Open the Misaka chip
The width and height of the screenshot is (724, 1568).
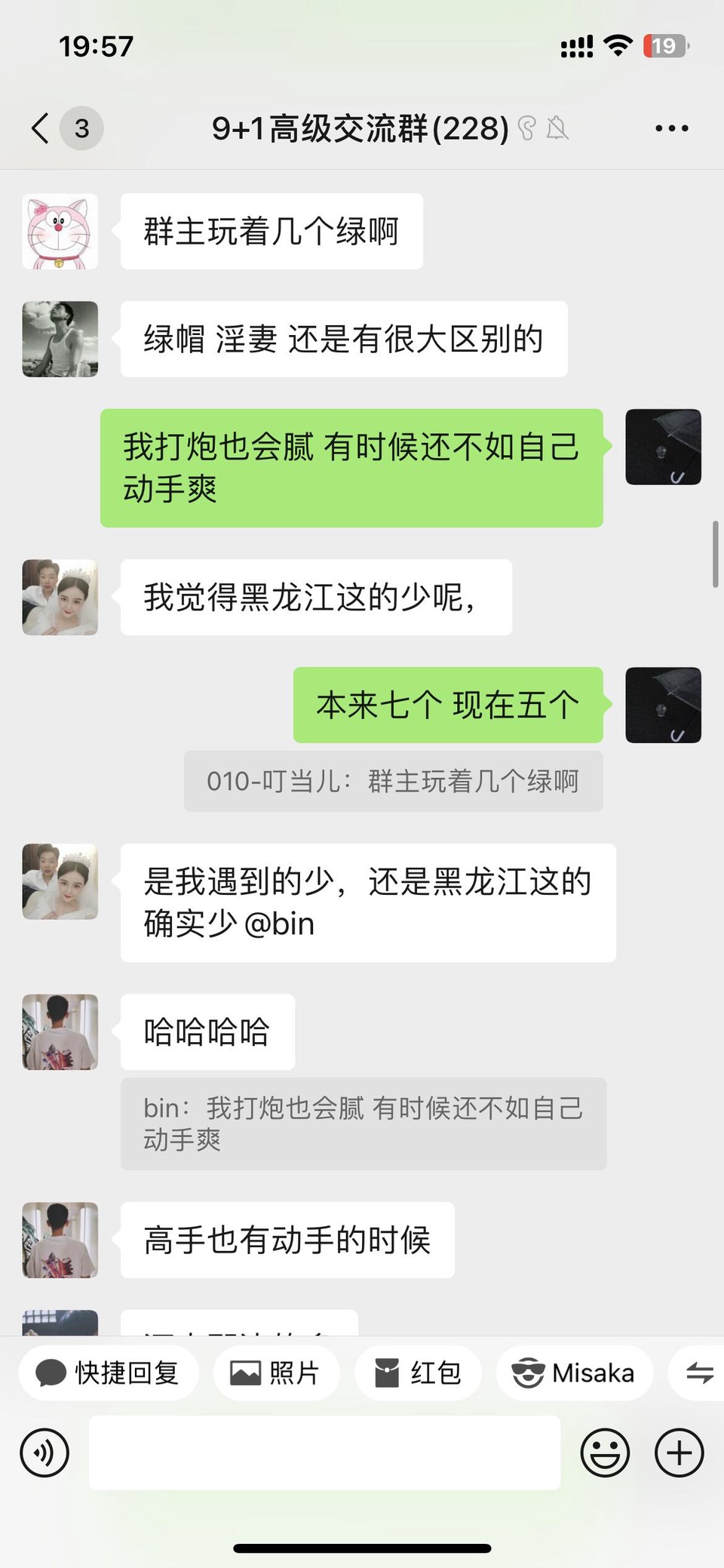(574, 1373)
